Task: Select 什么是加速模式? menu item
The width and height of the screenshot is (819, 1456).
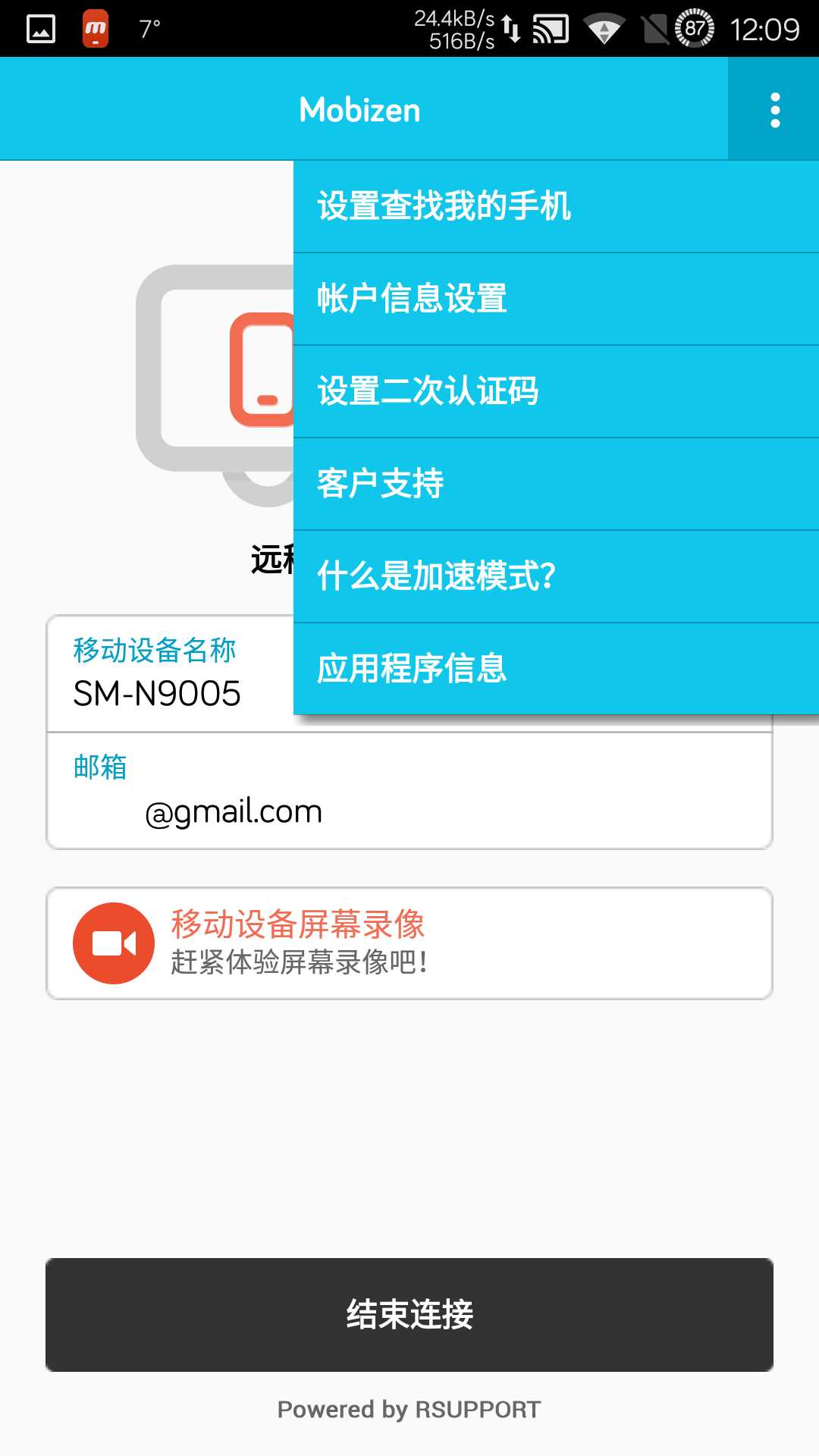Action: [555, 576]
